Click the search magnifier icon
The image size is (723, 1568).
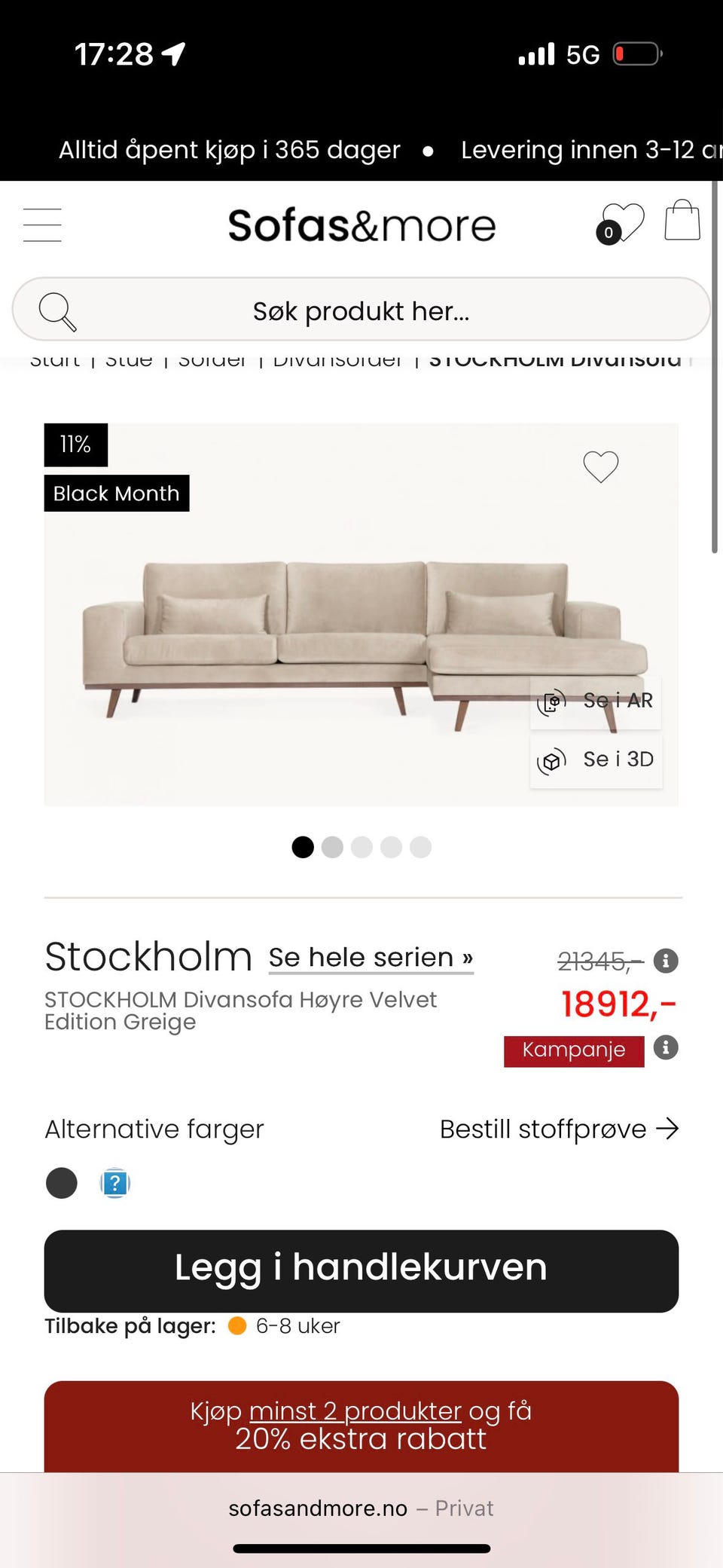[57, 310]
